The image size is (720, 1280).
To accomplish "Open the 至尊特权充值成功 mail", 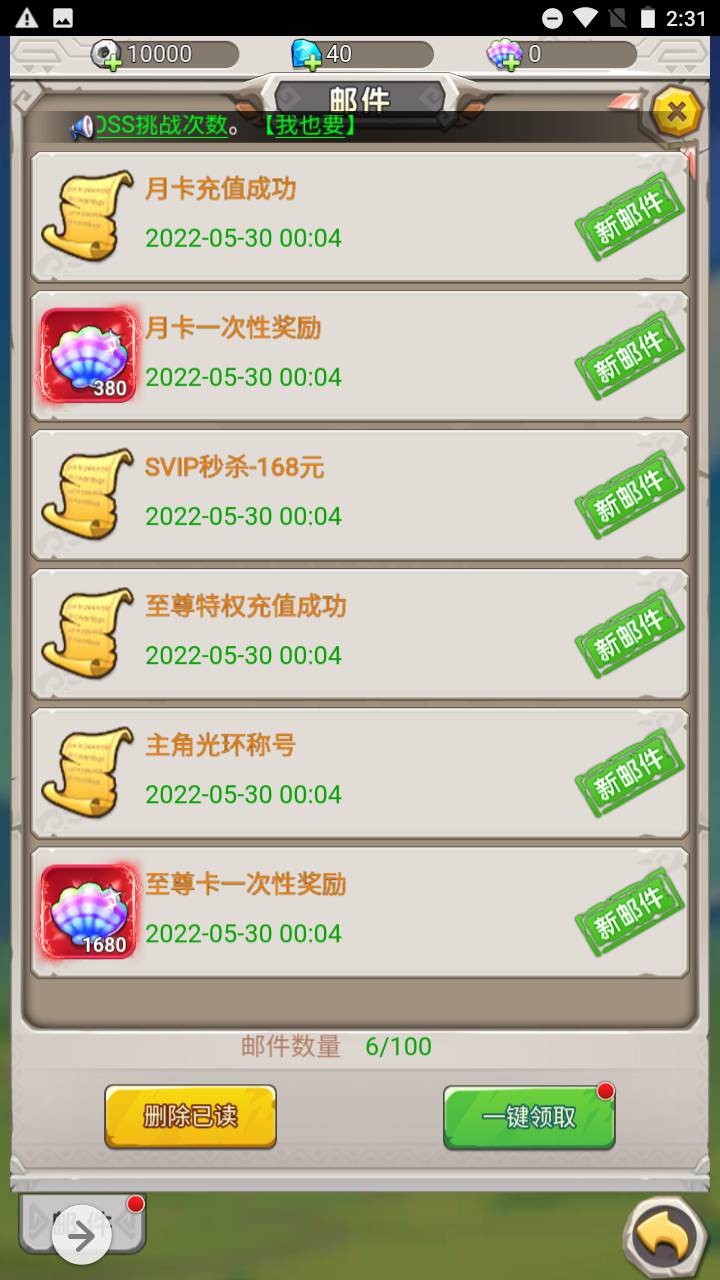I will coord(360,633).
